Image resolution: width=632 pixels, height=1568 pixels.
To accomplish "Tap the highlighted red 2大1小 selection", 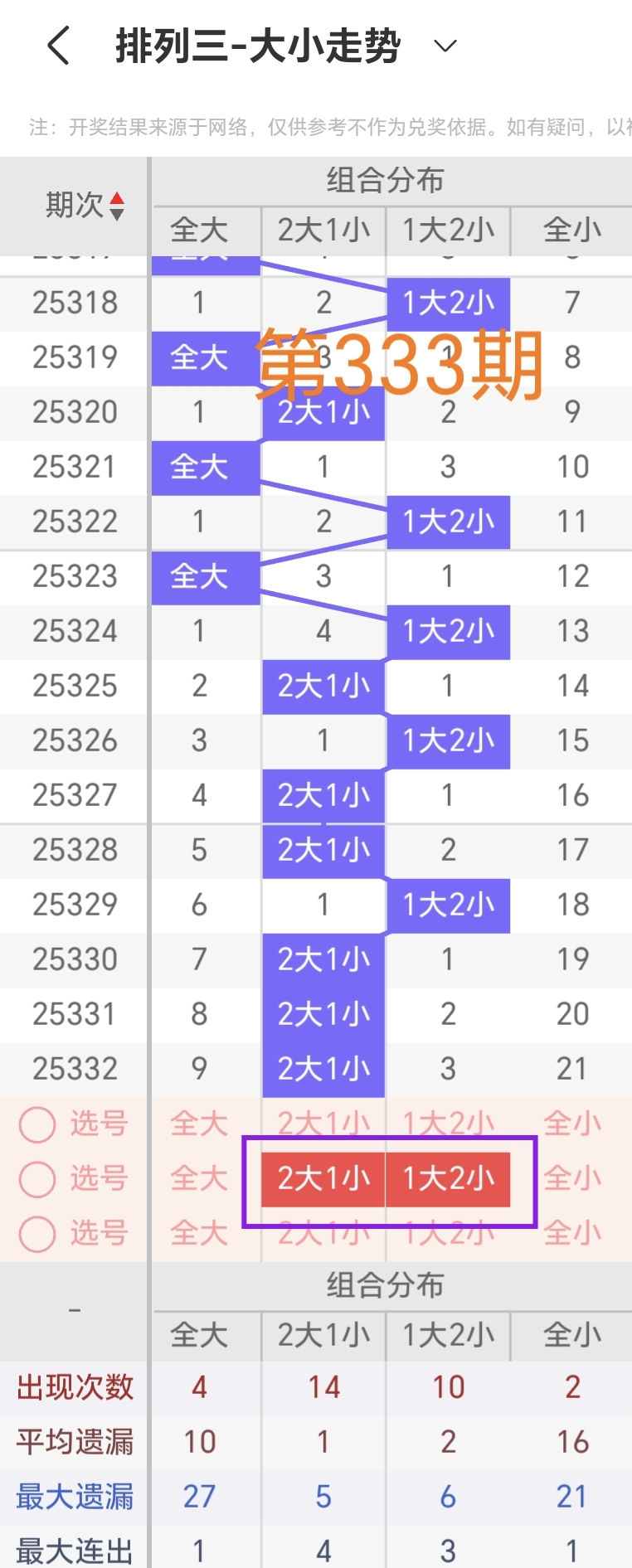I will pyautogui.click(x=323, y=1178).
